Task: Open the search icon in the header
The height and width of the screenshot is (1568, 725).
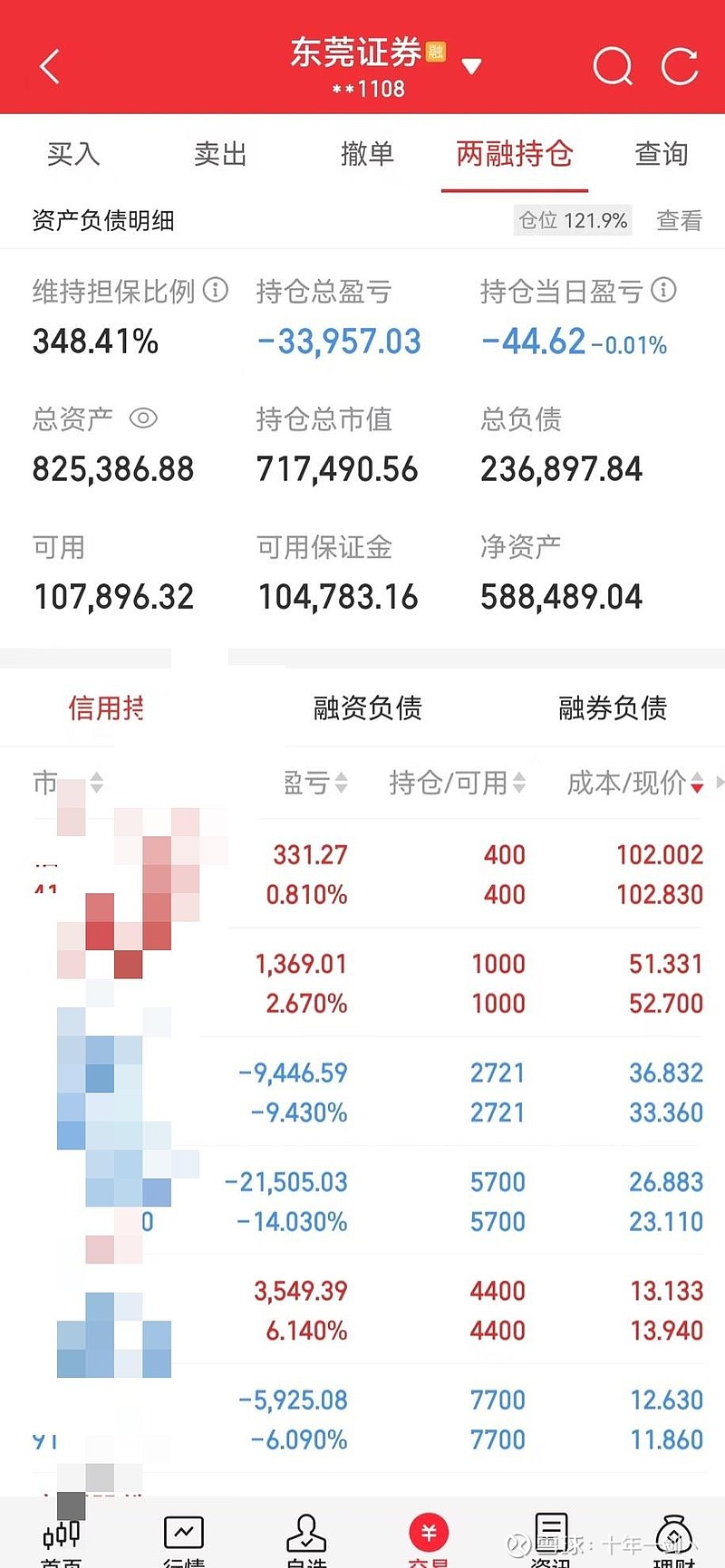Action: click(x=612, y=66)
